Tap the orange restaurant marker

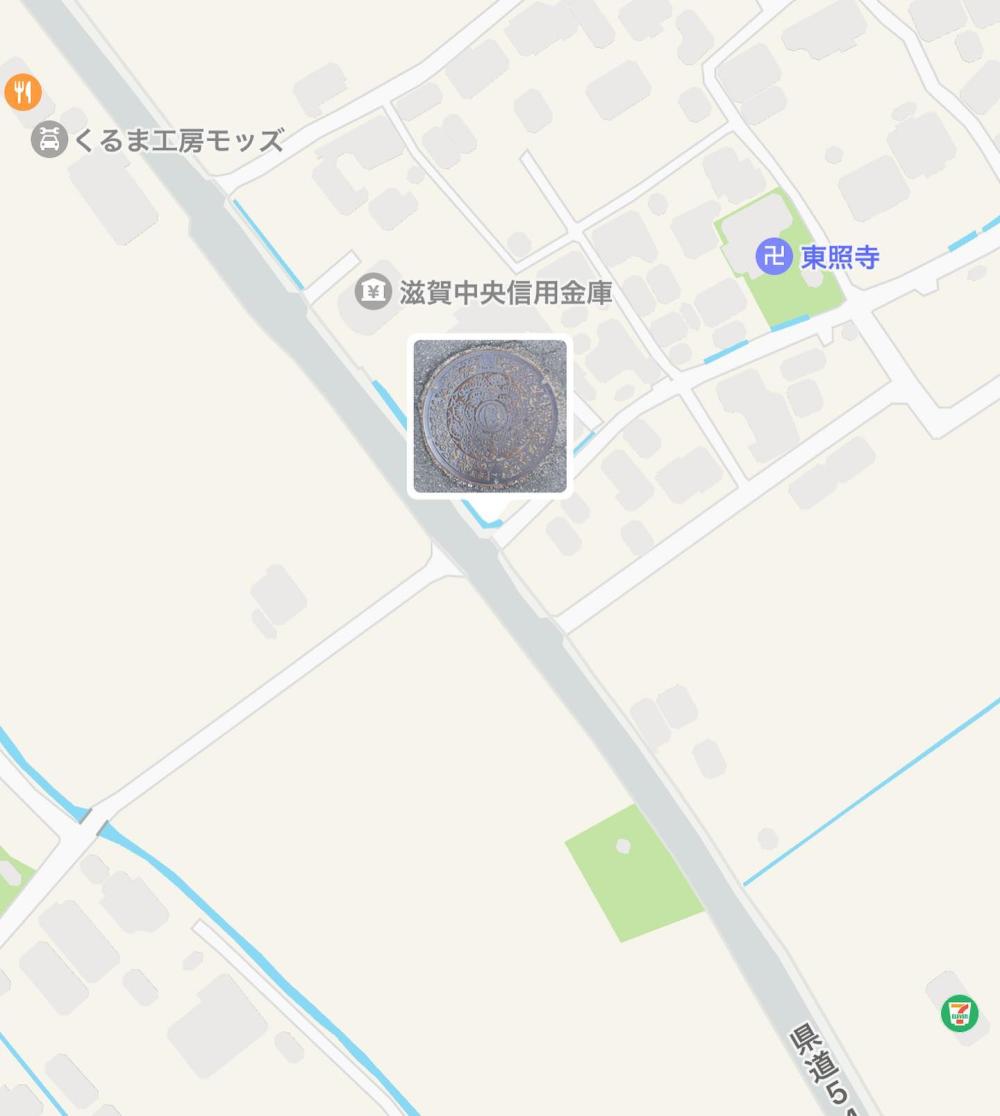pyautogui.click(x=22, y=93)
